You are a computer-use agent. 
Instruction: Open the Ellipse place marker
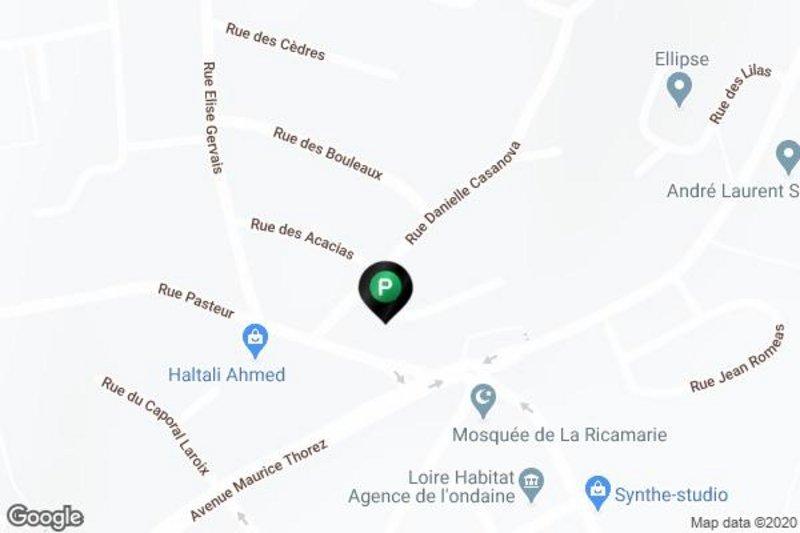681,89
